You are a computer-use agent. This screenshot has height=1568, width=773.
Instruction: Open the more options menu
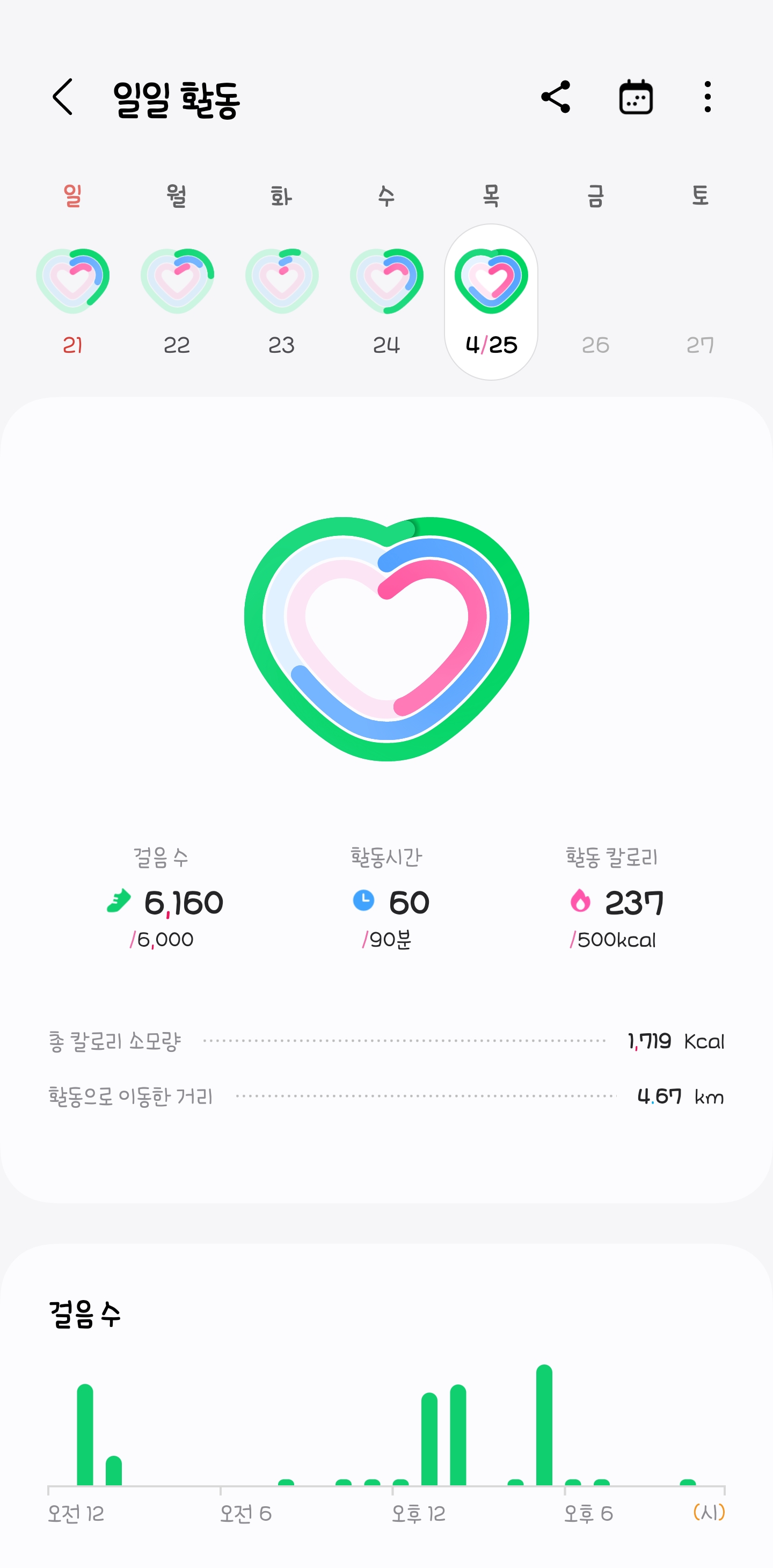click(706, 97)
